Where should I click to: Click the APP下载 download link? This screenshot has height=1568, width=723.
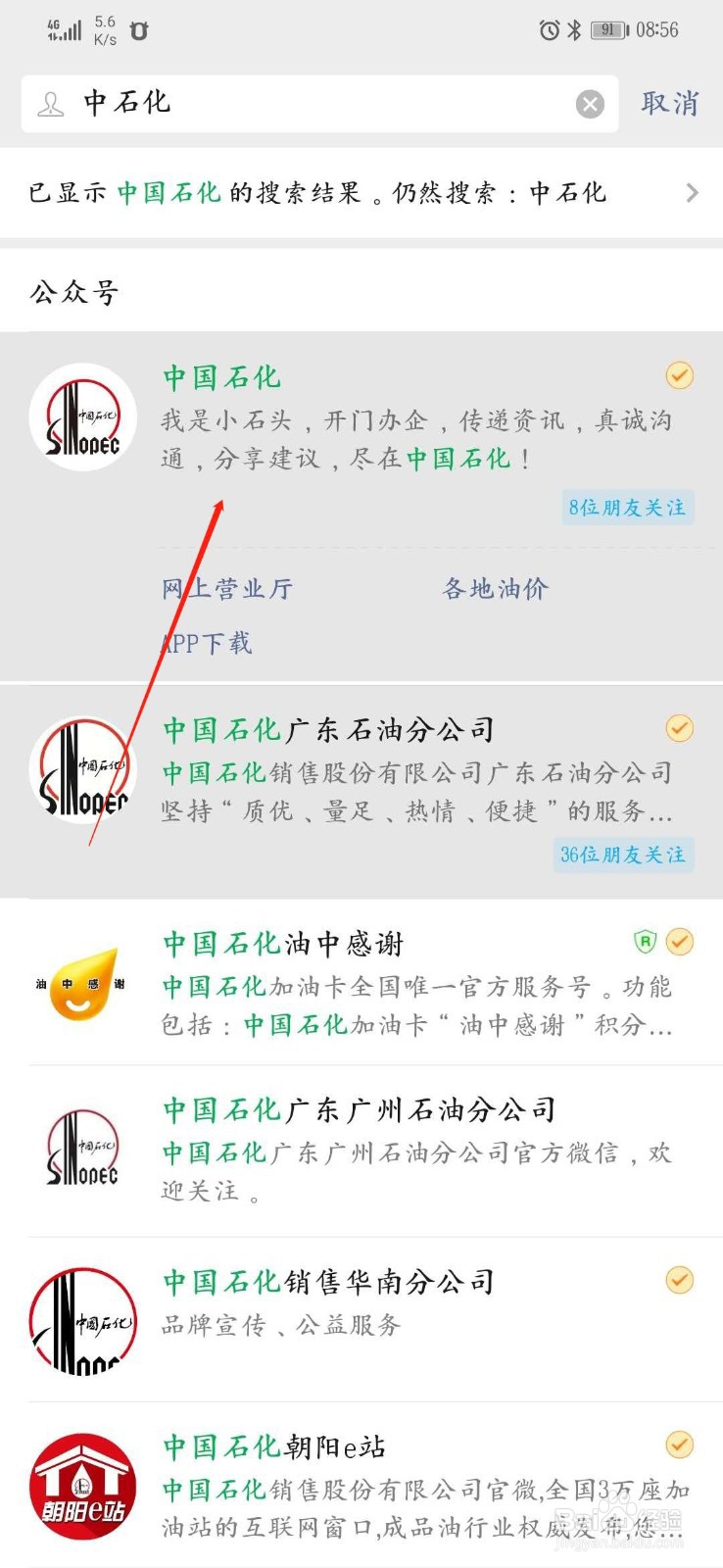(206, 643)
